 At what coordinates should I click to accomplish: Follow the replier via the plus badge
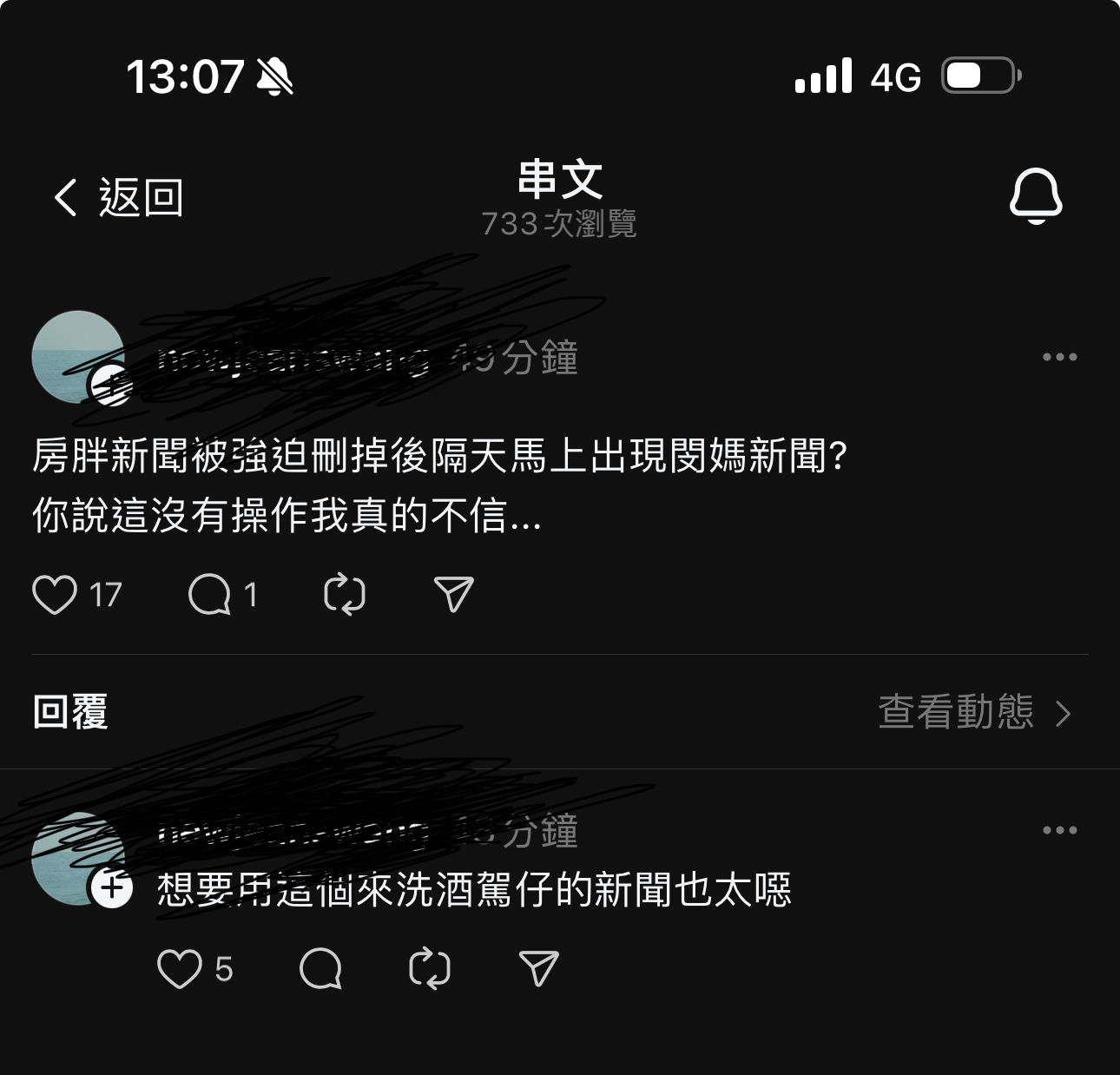[x=112, y=888]
